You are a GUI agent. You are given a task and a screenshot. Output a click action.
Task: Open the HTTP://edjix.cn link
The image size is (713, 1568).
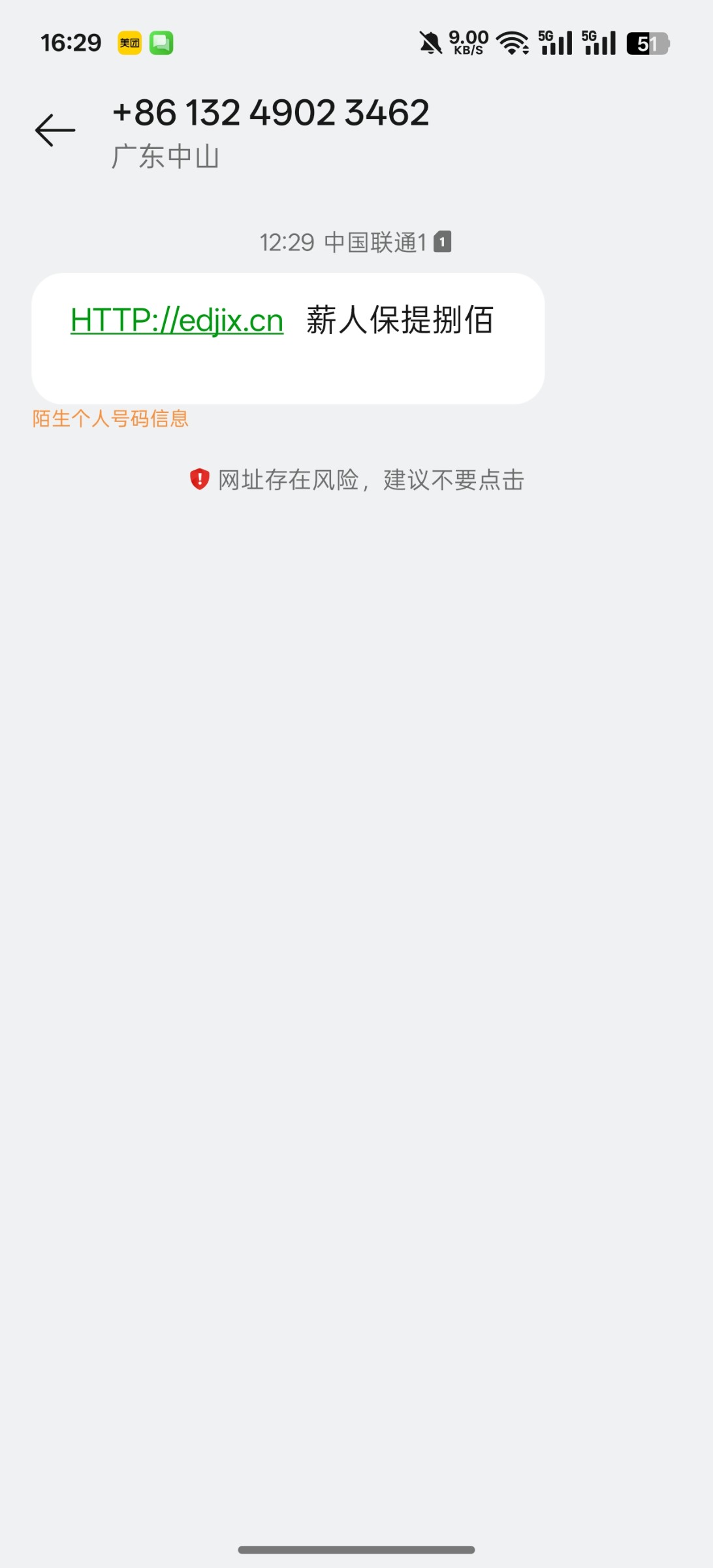177,321
